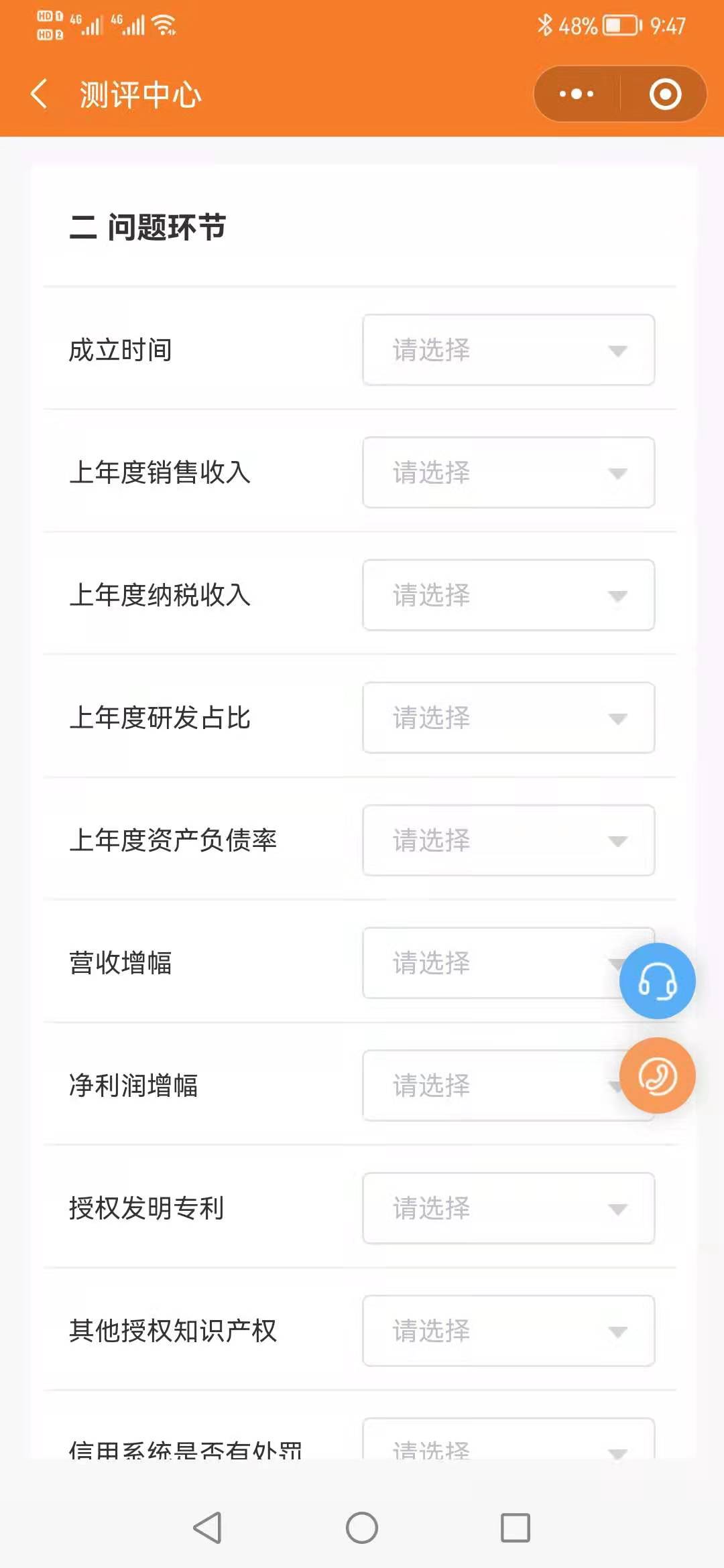Tap the back arrow beside 测评中心
Viewport: 724px width, 1568px height.
tap(38, 93)
